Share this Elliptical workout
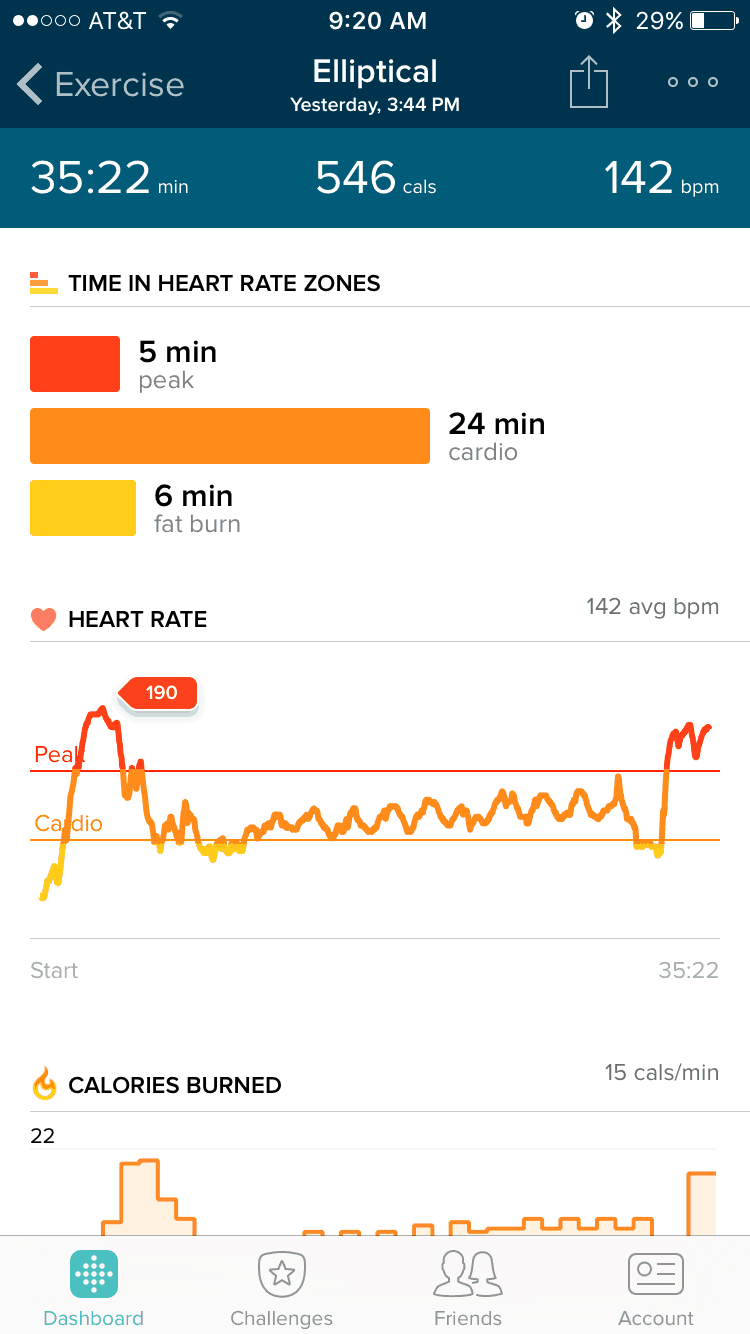750x1334 pixels. (589, 81)
